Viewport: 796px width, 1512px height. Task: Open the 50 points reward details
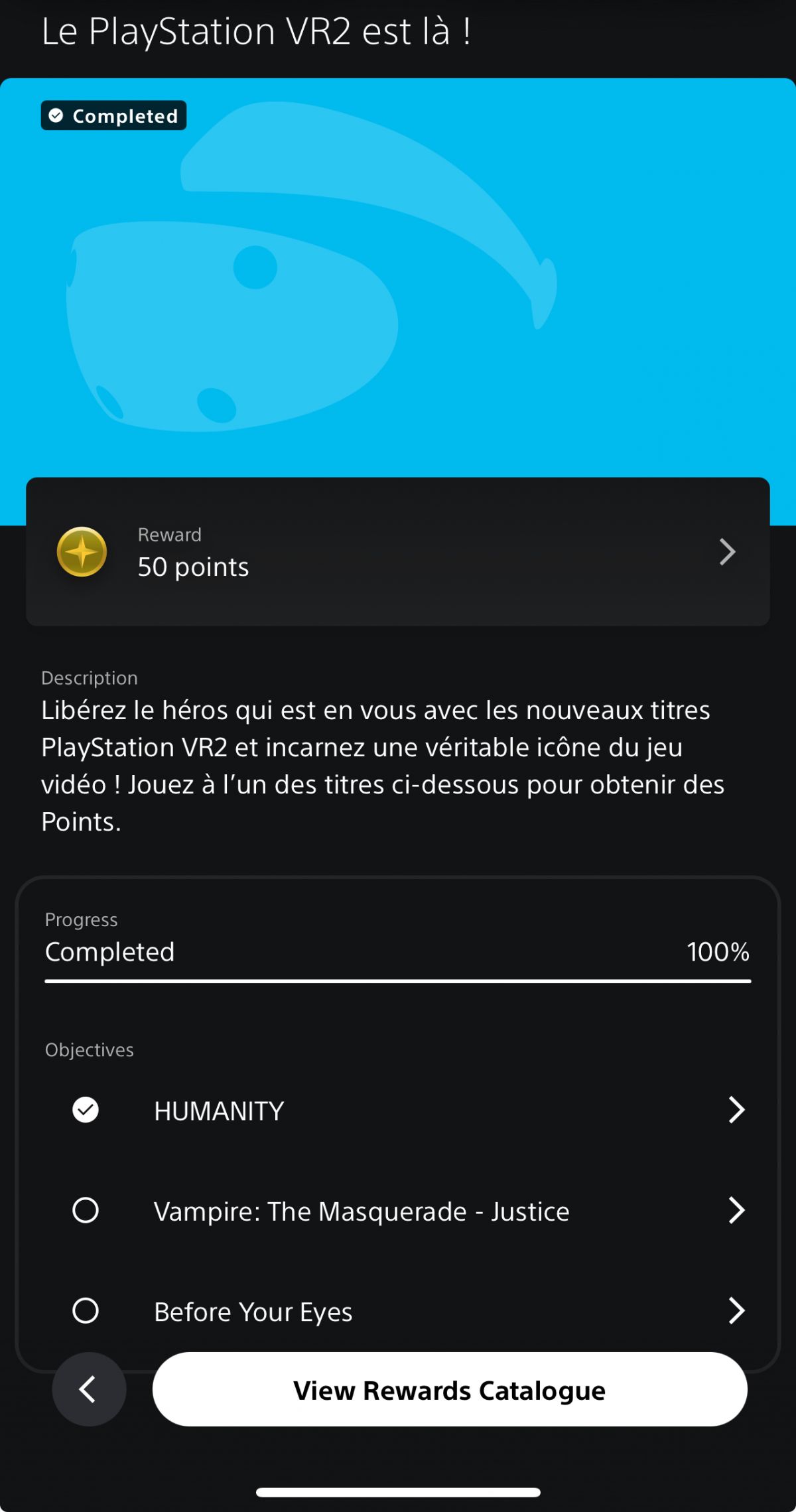(x=398, y=552)
